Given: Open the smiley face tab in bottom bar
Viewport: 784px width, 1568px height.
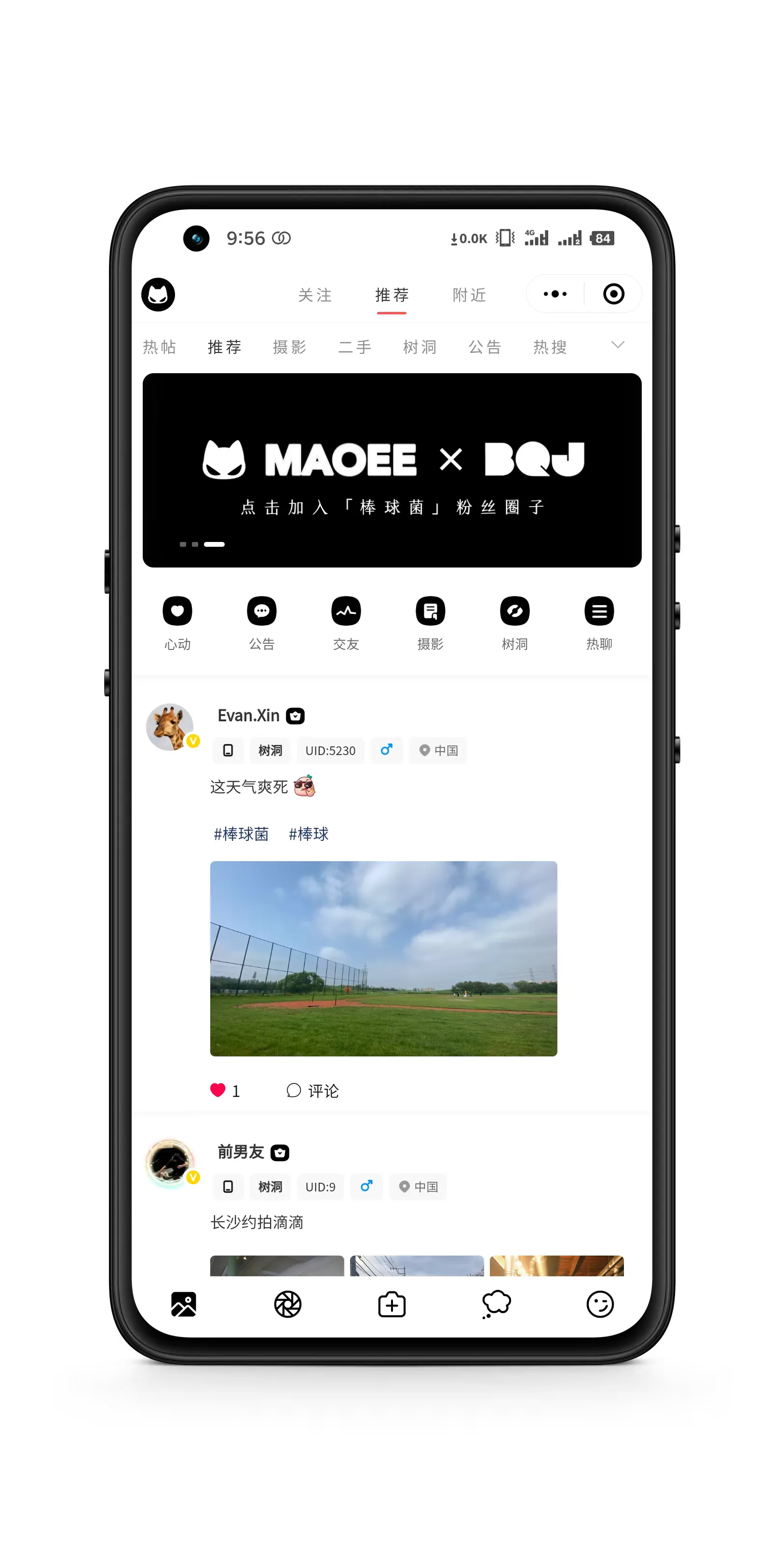Looking at the screenshot, I should (600, 1304).
